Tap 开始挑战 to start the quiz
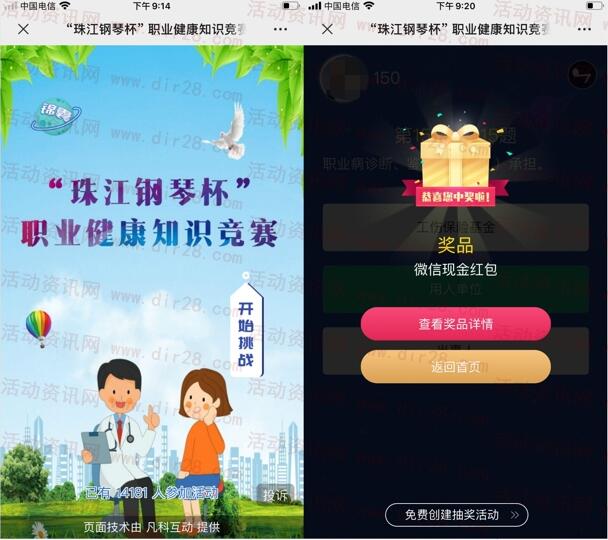The width and height of the screenshot is (608, 540). click(x=246, y=327)
